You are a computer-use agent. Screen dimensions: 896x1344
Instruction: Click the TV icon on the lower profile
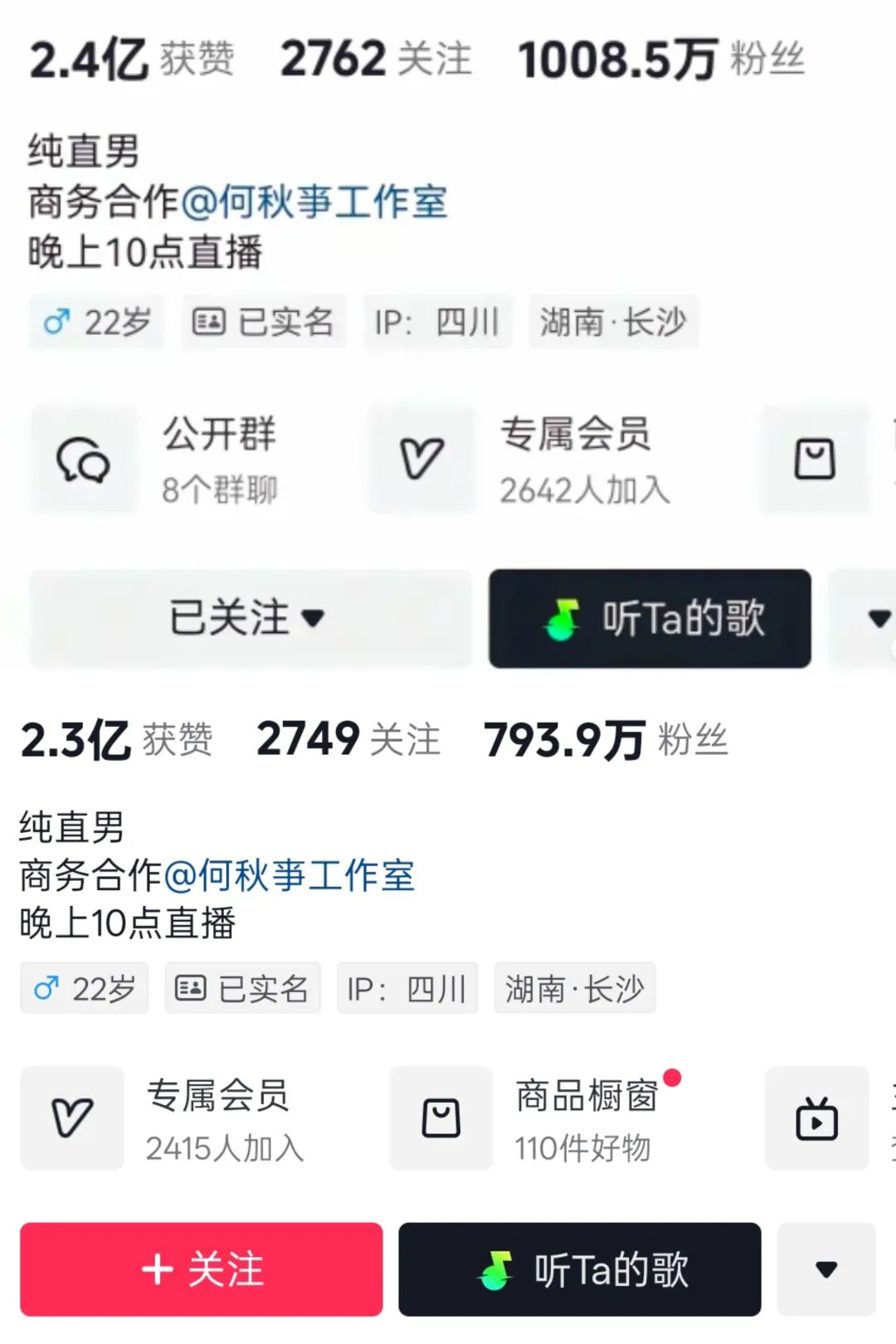click(x=817, y=1120)
